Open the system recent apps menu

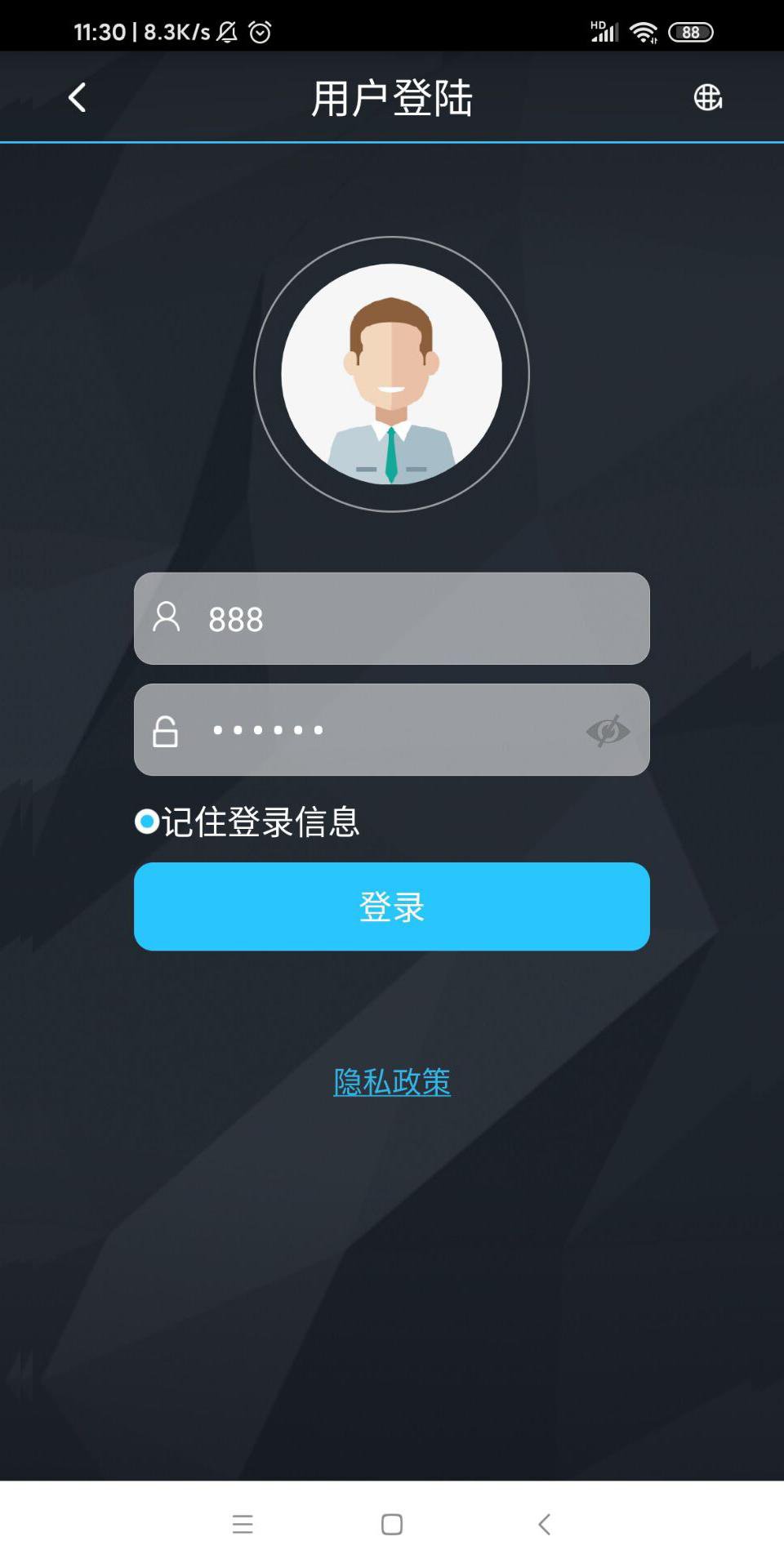coord(243,1524)
